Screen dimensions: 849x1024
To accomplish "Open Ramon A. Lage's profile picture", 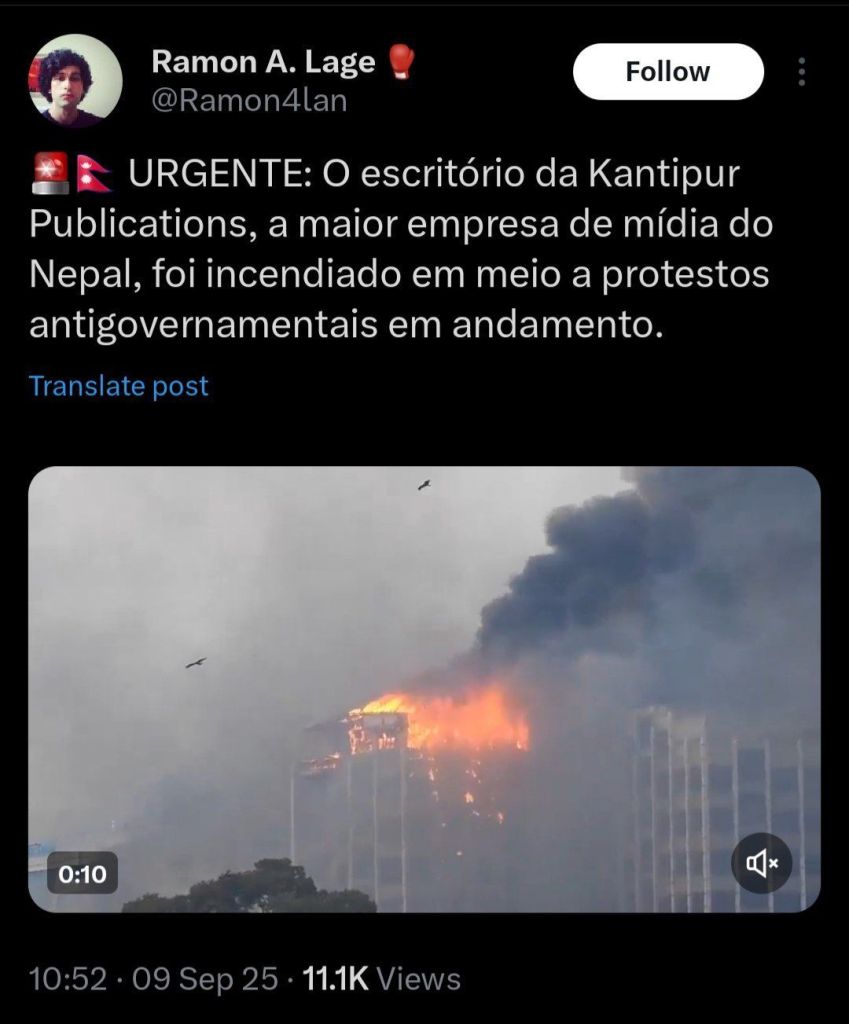I will 75,80.
